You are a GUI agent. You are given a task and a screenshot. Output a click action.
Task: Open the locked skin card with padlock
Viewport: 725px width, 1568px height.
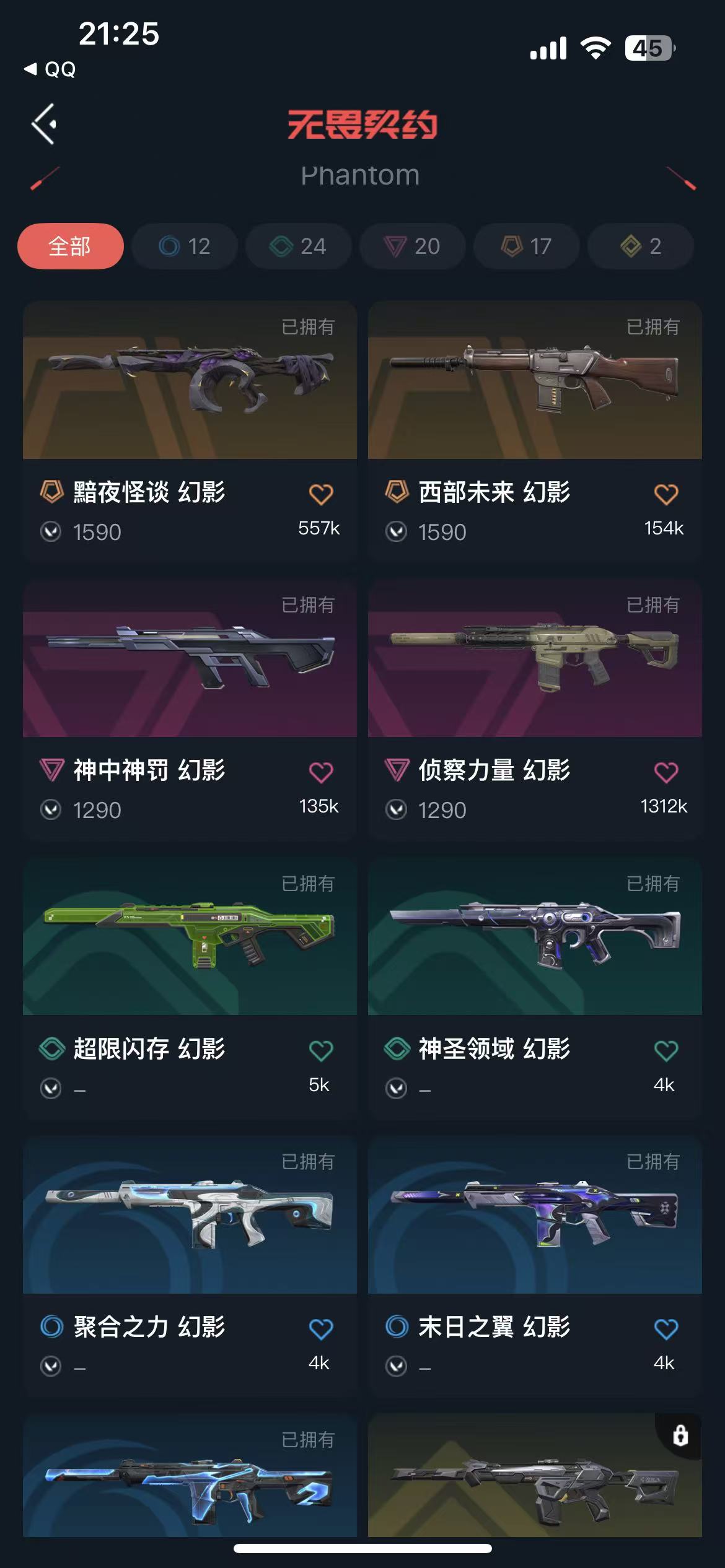tap(534, 1480)
